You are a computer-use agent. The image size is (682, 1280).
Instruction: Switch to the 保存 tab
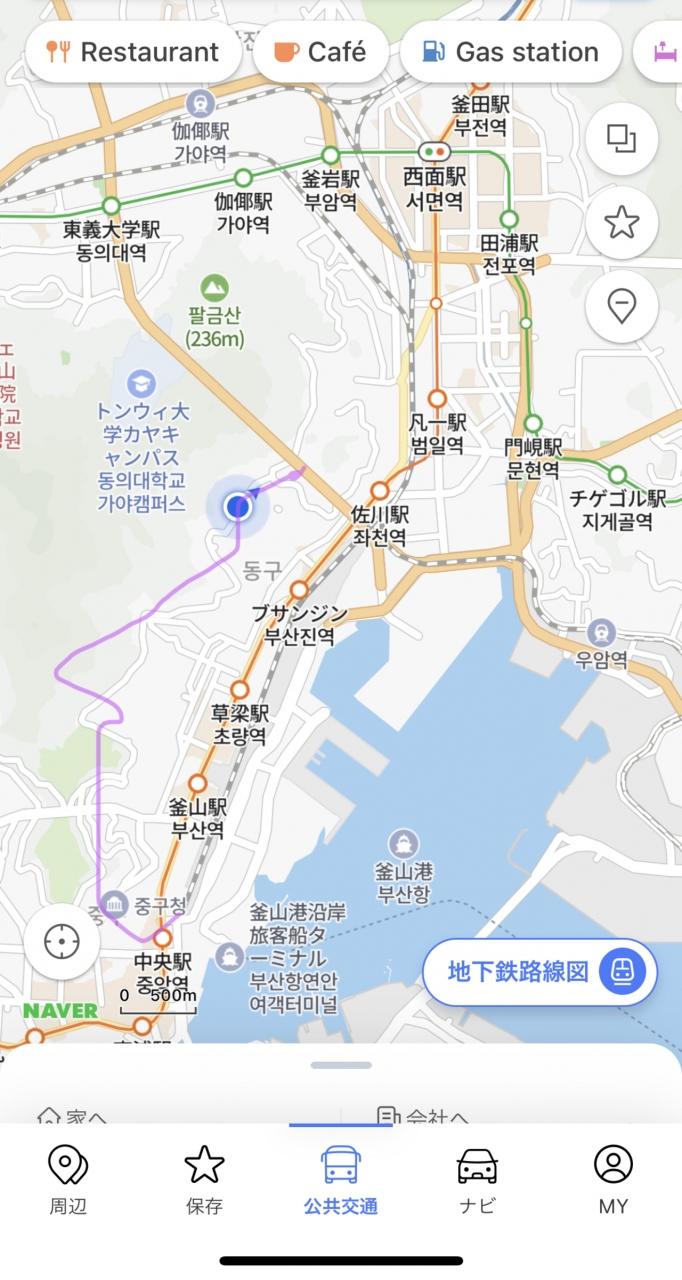tap(204, 1180)
